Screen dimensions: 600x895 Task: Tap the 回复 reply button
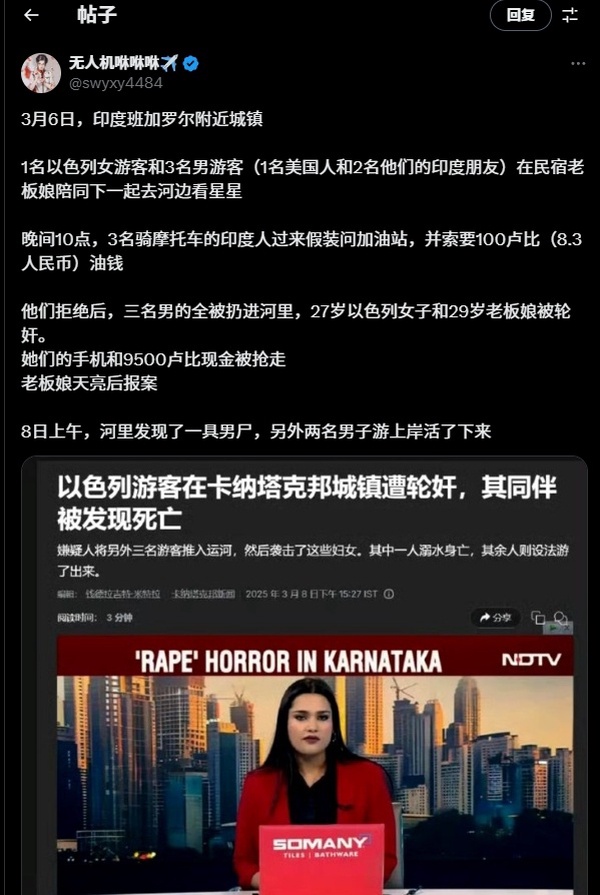tap(520, 15)
